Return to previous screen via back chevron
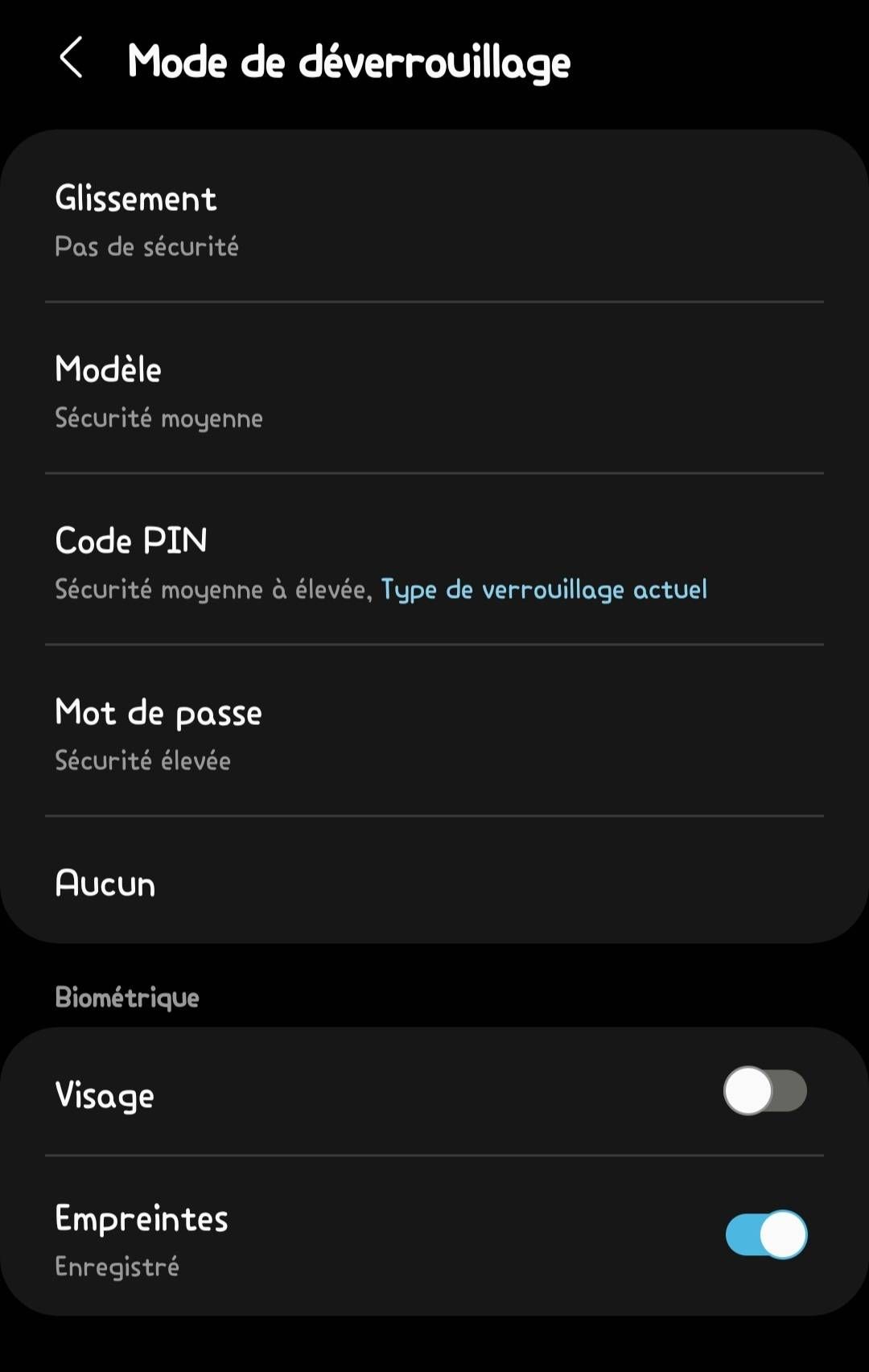The width and height of the screenshot is (869, 1372). pyautogui.click(x=71, y=60)
